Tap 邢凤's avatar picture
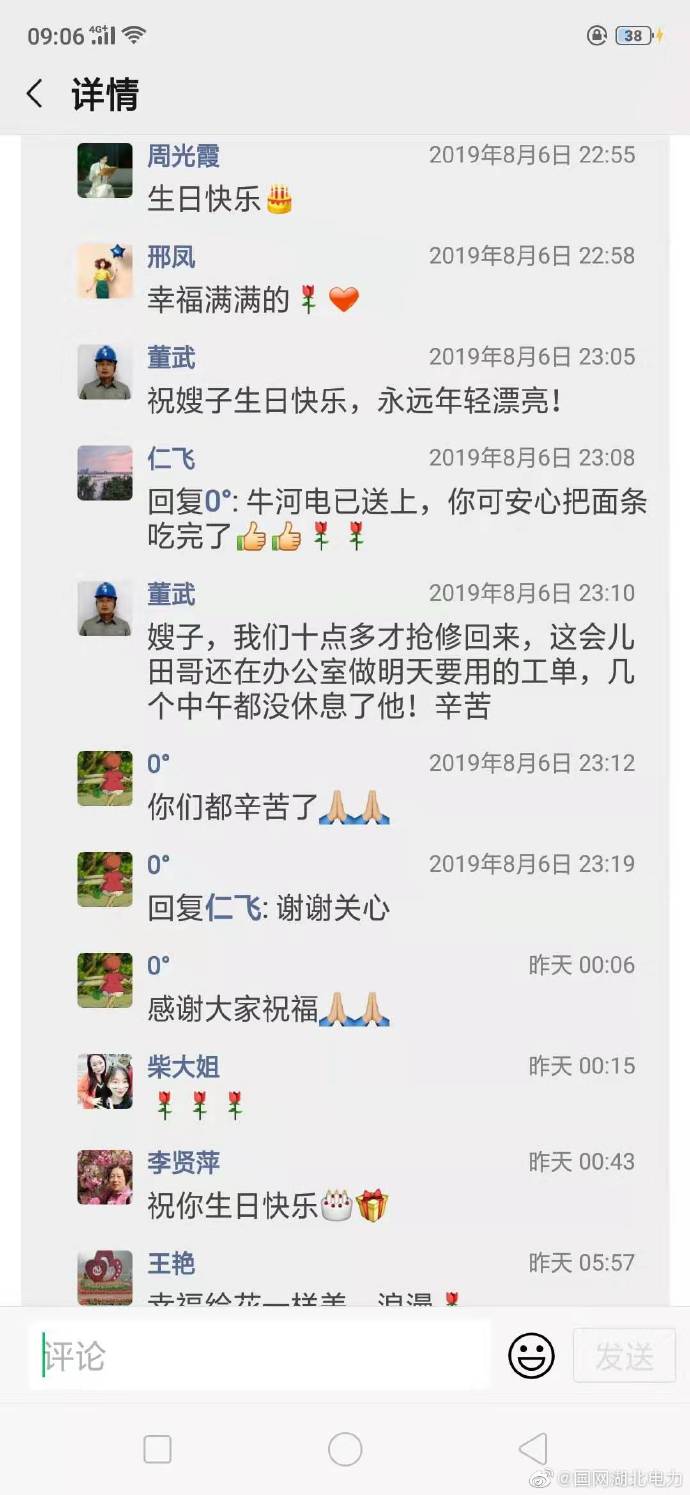The image size is (690, 1495). (x=105, y=271)
